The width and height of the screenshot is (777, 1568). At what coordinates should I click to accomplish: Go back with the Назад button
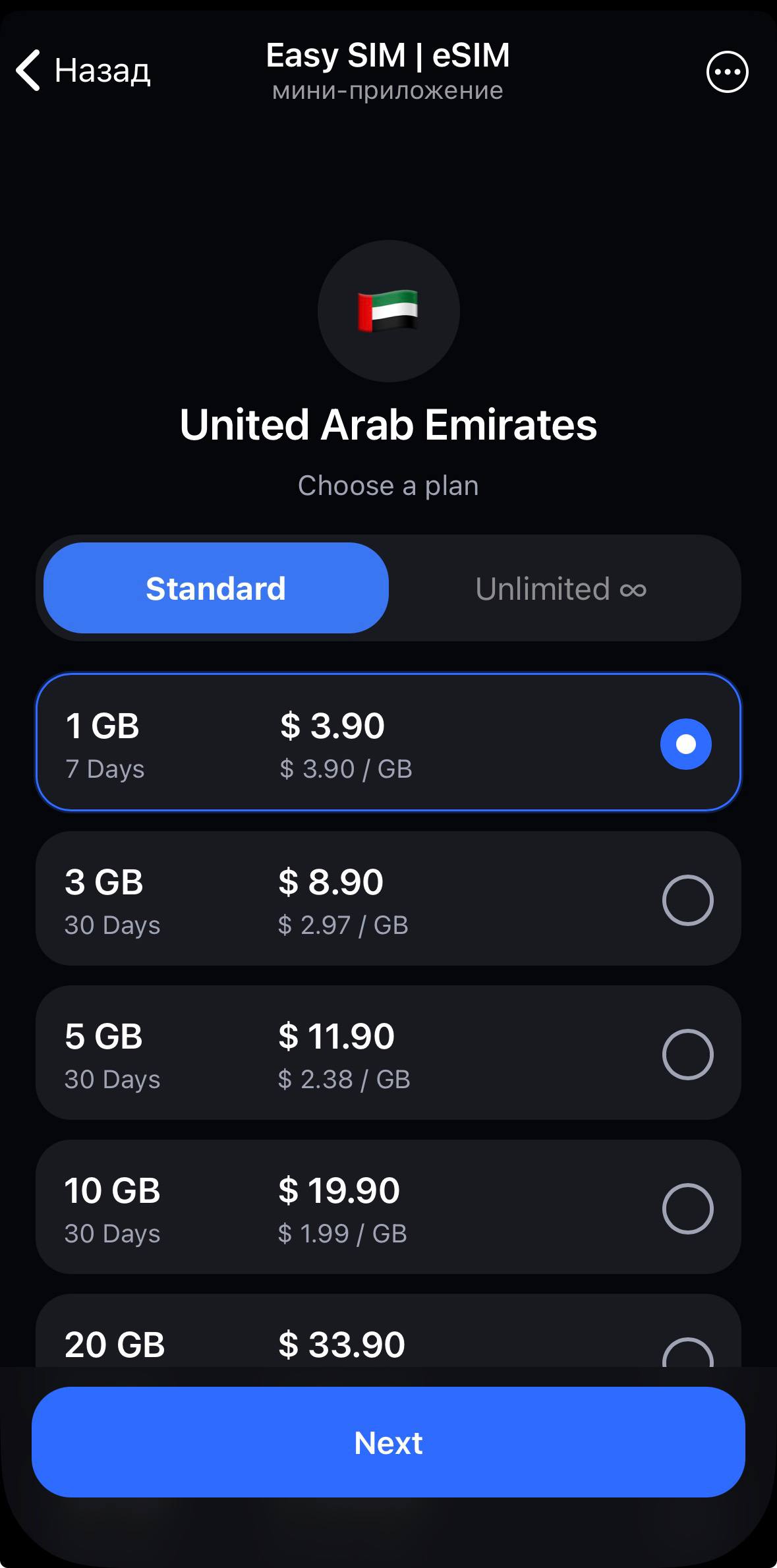click(83, 70)
